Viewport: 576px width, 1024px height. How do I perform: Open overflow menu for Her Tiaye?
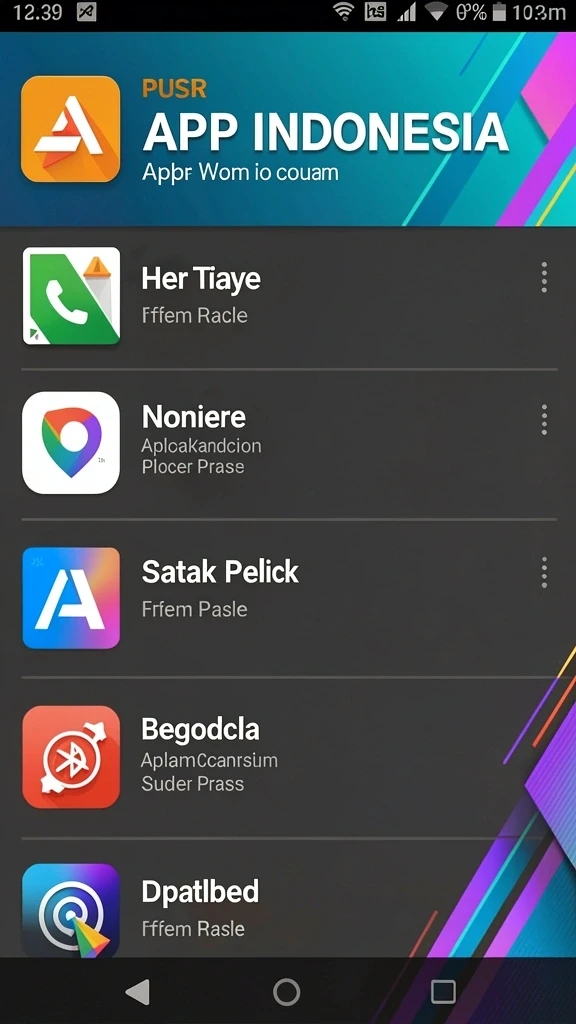544,278
